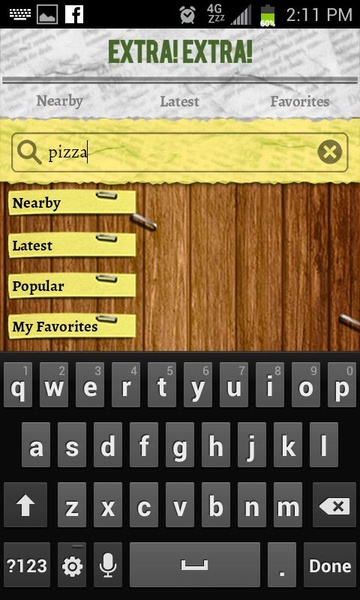Tap the keyboard backspace key
The height and width of the screenshot is (600, 360).
(x=334, y=505)
